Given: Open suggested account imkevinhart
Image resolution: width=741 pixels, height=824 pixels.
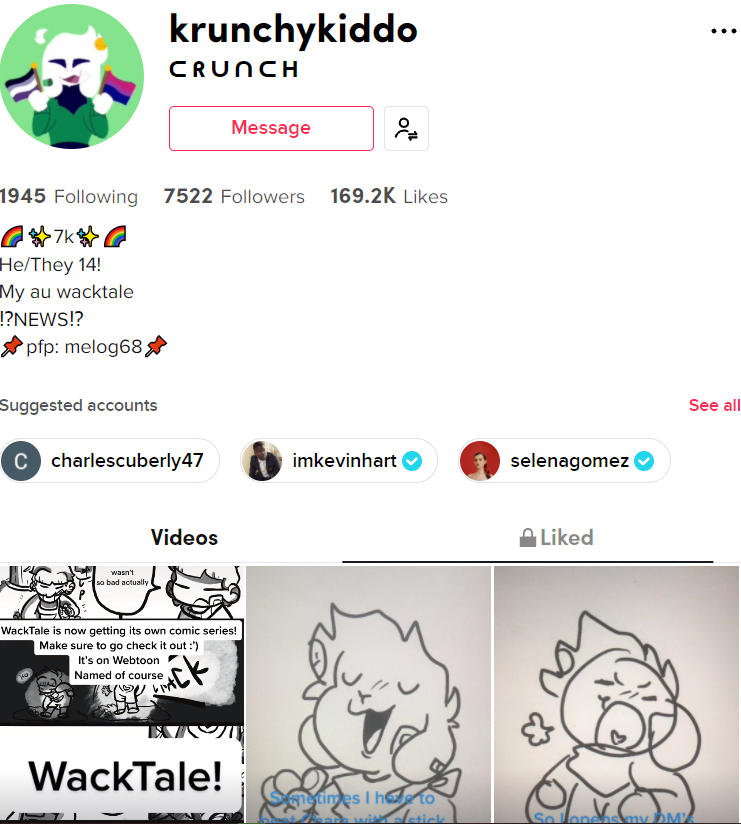Looking at the screenshot, I should 339,461.
